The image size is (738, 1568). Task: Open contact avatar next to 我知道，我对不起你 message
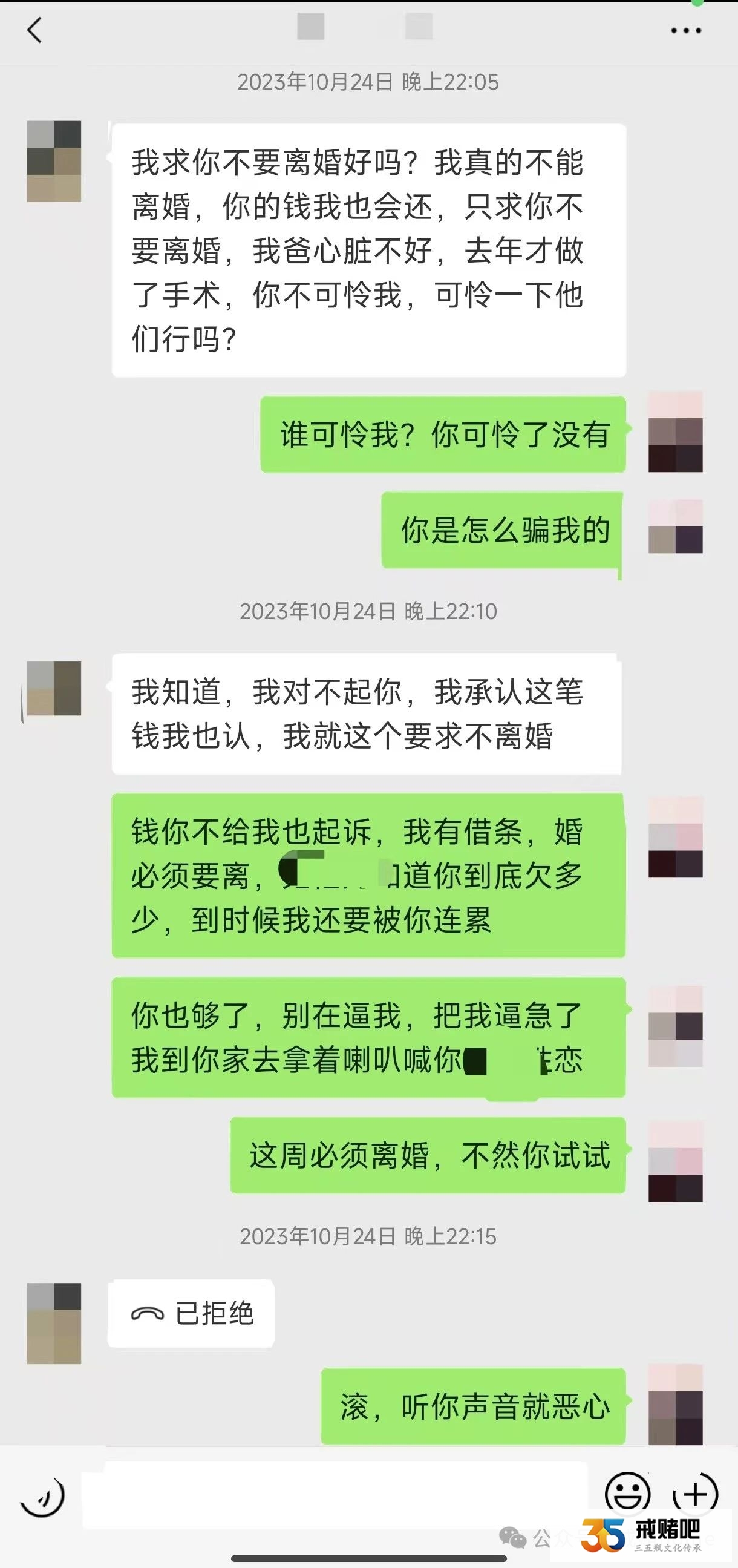[x=54, y=688]
